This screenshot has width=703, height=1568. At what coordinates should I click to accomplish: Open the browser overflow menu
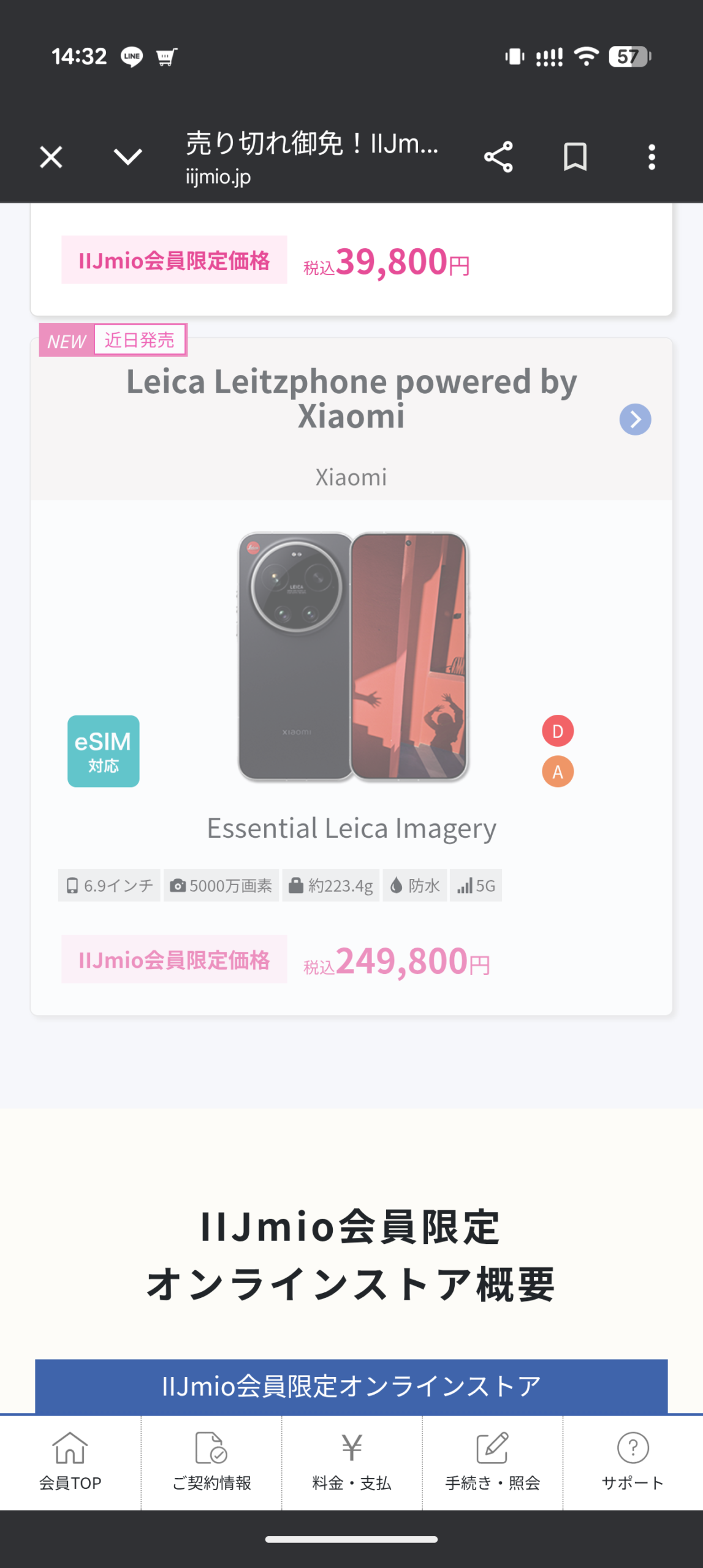coord(652,157)
